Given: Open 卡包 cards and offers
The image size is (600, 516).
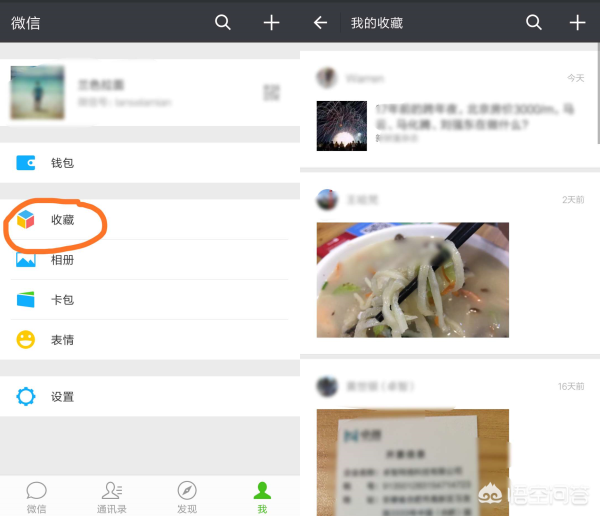Looking at the screenshot, I should tap(149, 300).
